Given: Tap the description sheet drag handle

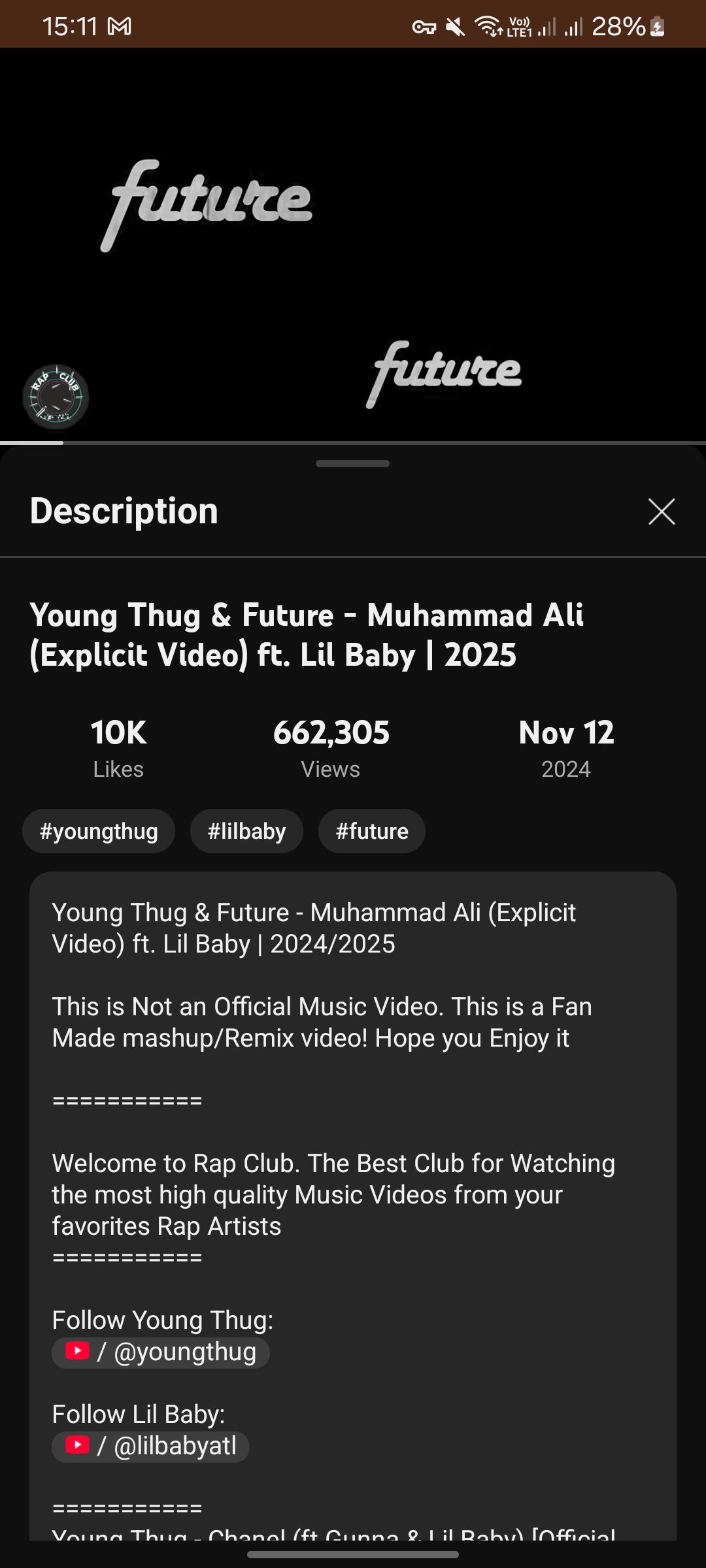Looking at the screenshot, I should point(353,463).
